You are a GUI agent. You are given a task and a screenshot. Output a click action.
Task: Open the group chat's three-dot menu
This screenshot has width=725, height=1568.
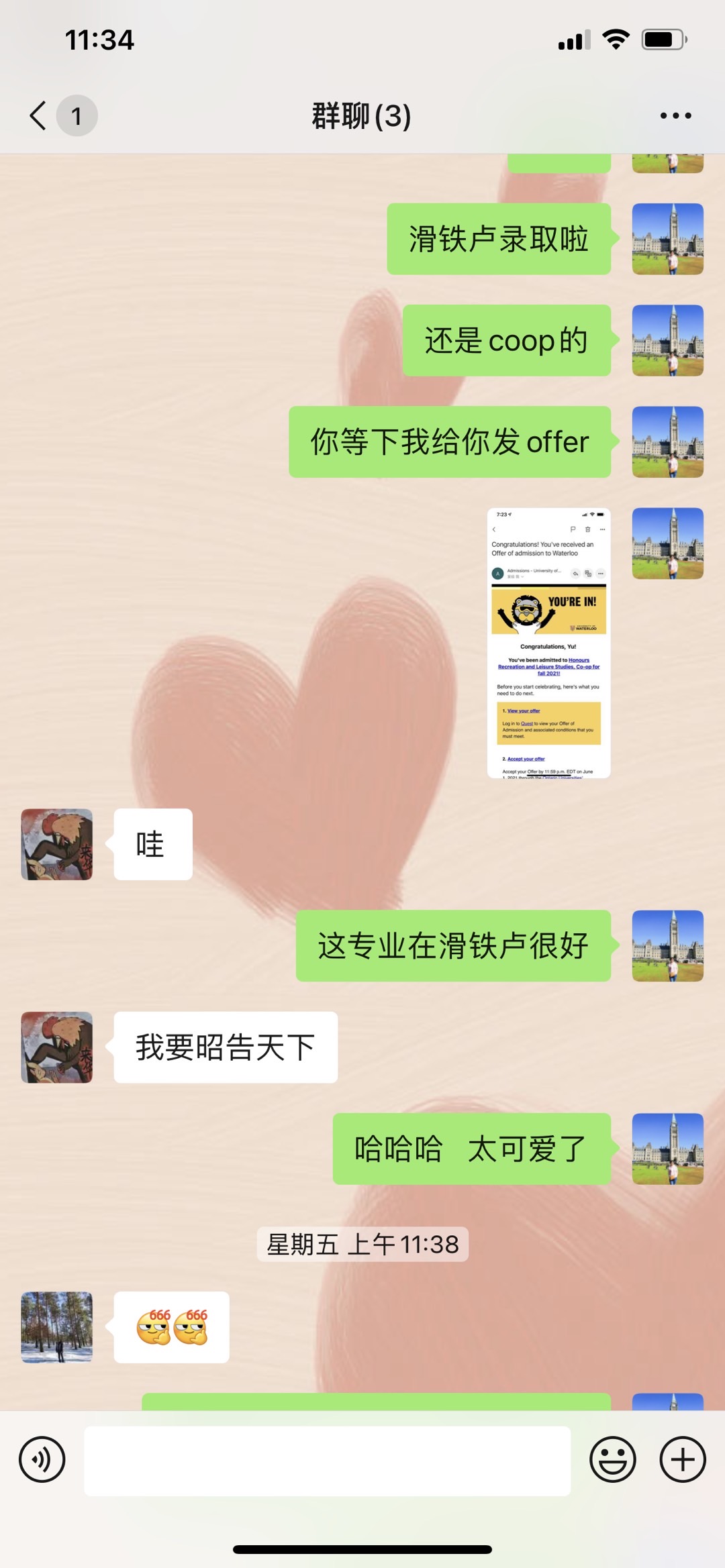coord(675,115)
